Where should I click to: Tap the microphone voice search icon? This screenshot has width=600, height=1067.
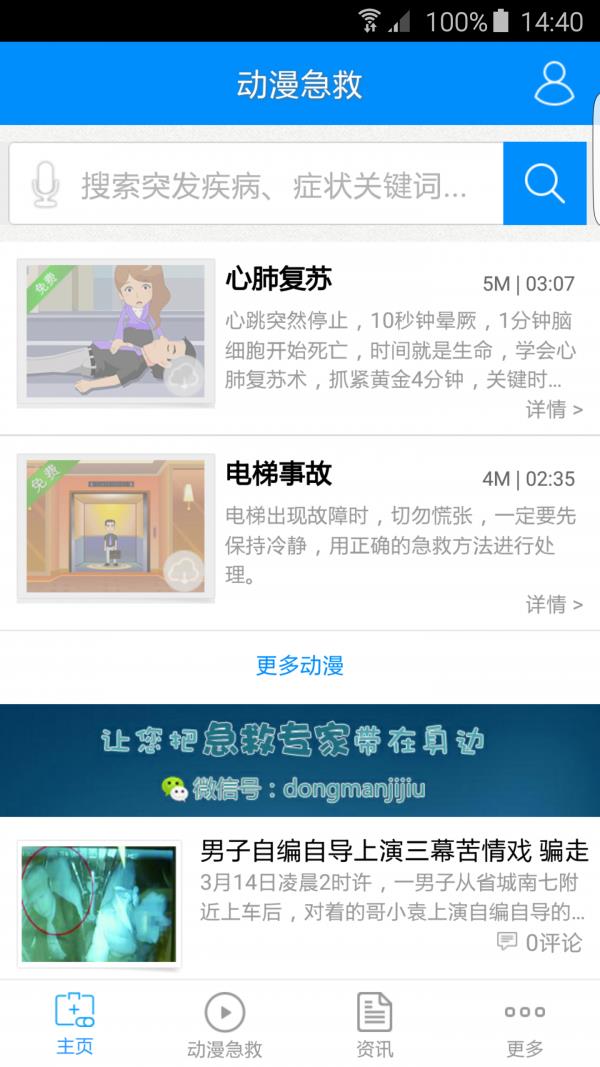click(44, 184)
